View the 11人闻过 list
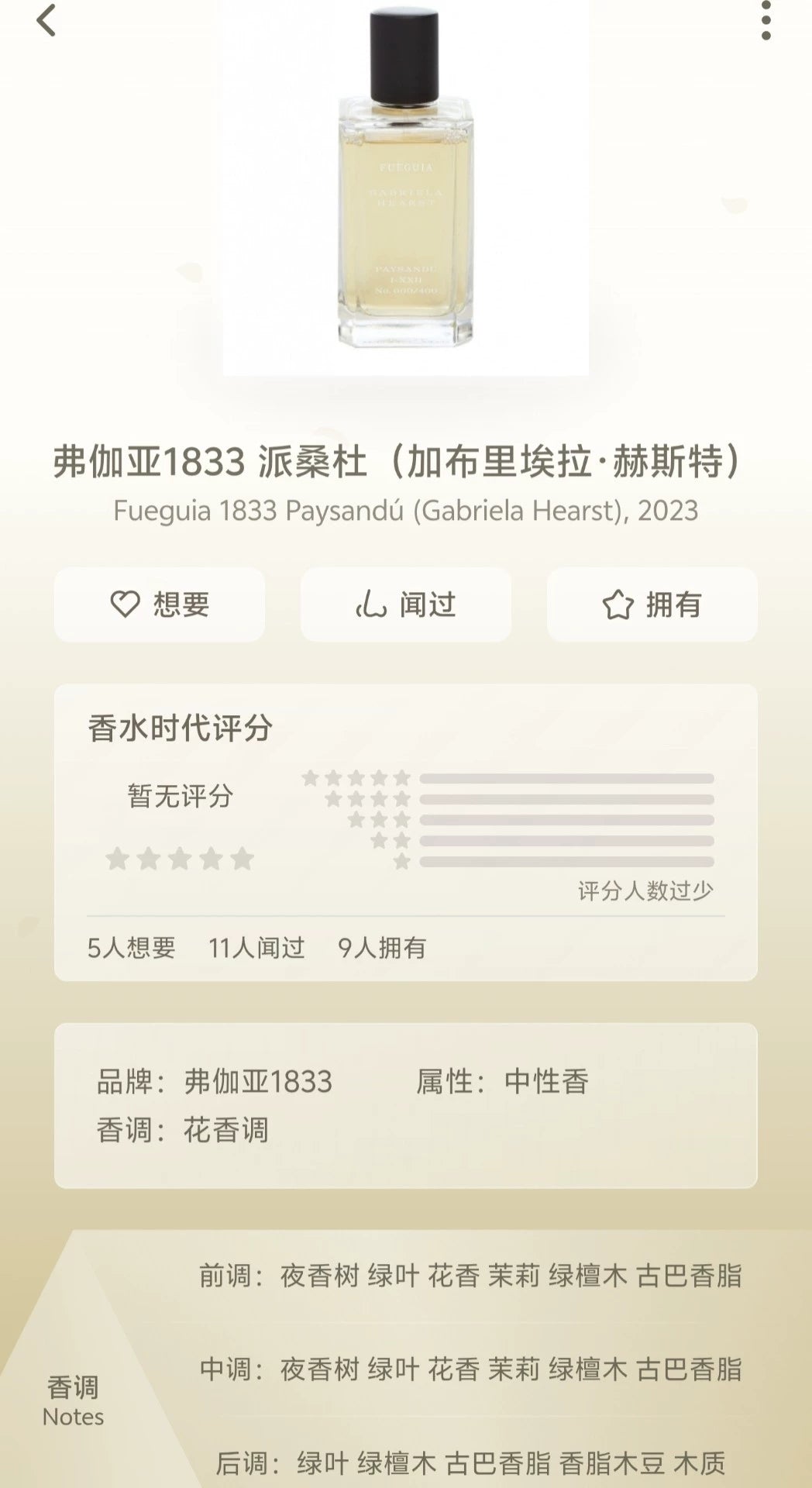Viewport: 812px width, 1488px height. pos(256,948)
